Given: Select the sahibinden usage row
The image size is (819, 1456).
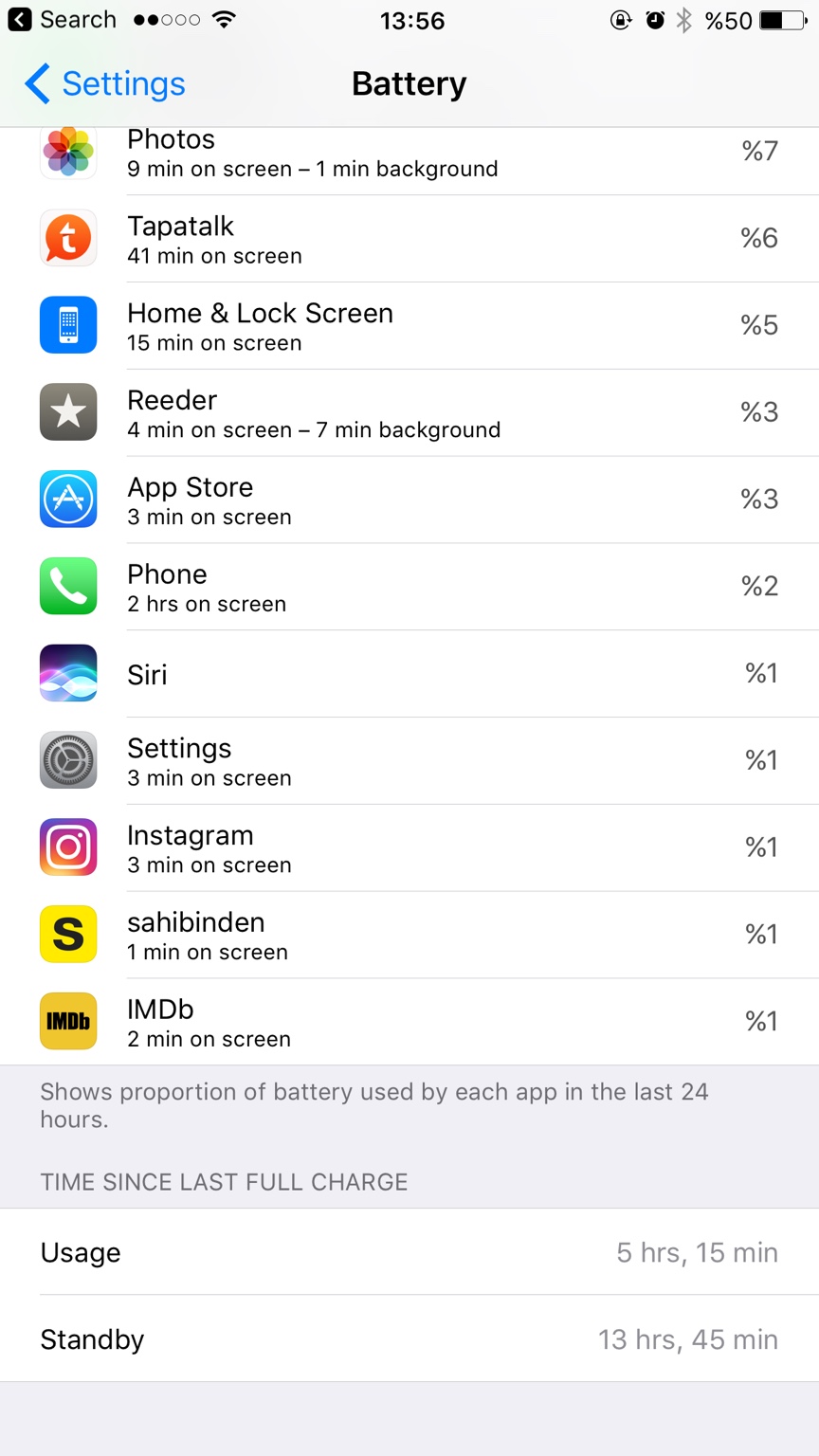Looking at the screenshot, I should tap(409, 936).
